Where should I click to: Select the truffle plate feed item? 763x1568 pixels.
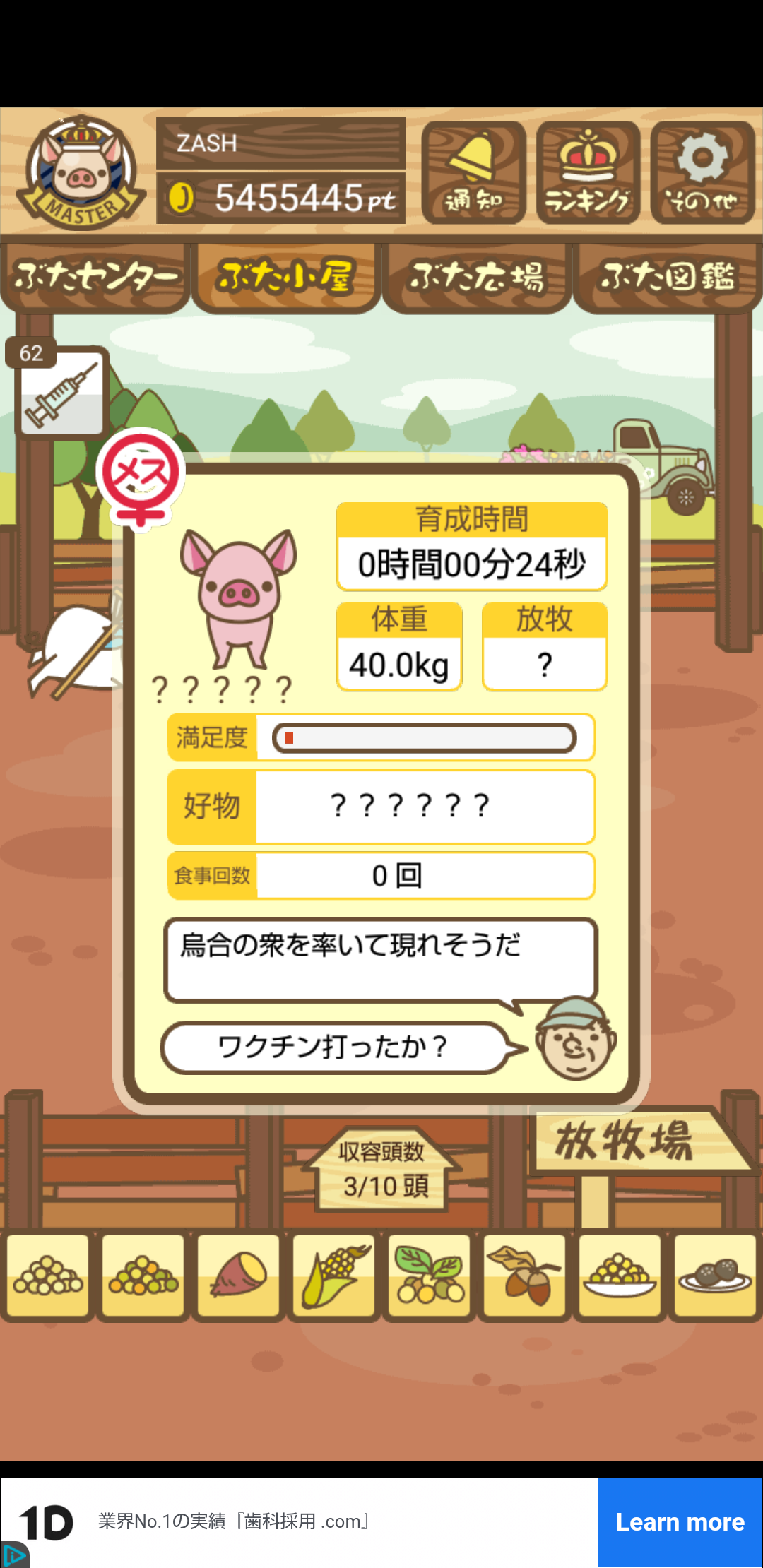(x=715, y=1276)
